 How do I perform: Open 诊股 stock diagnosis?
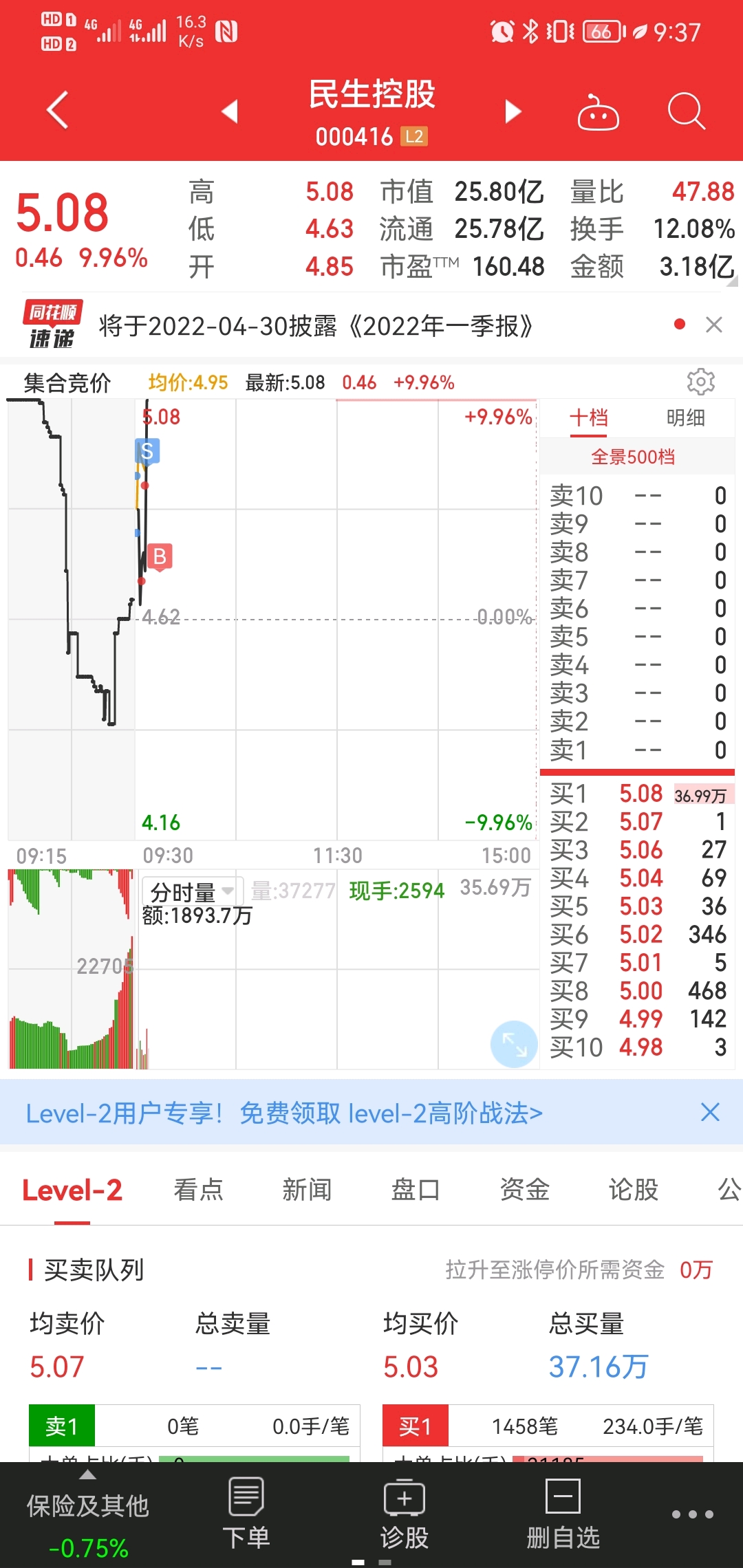(405, 1514)
